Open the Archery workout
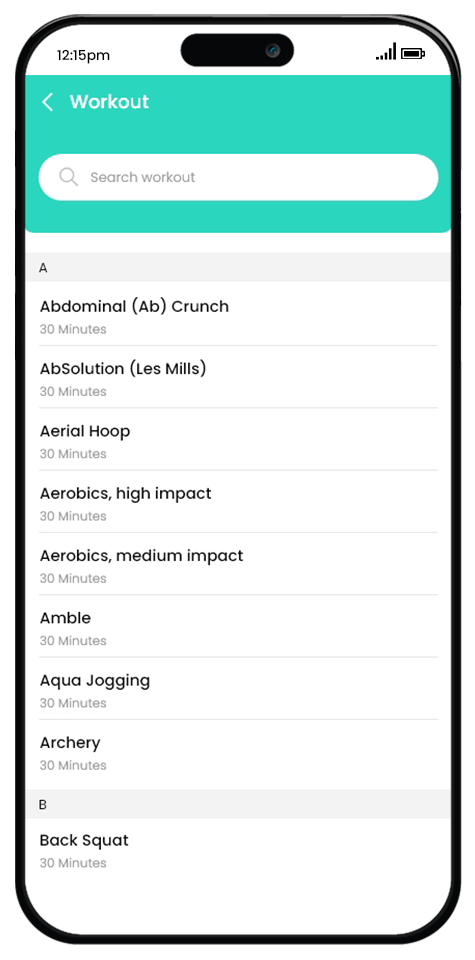 tap(238, 752)
